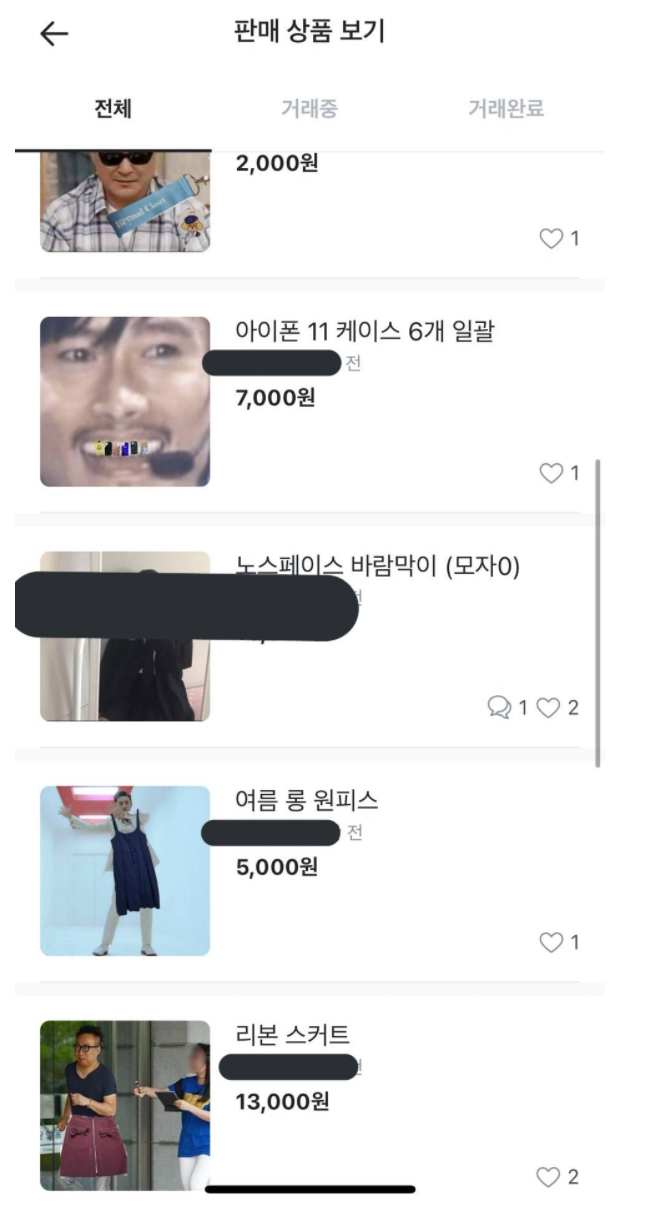Image resolution: width=651 pixels, height=1228 pixels.
Task: Switch to the 전체 tab
Action: click(113, 109)
